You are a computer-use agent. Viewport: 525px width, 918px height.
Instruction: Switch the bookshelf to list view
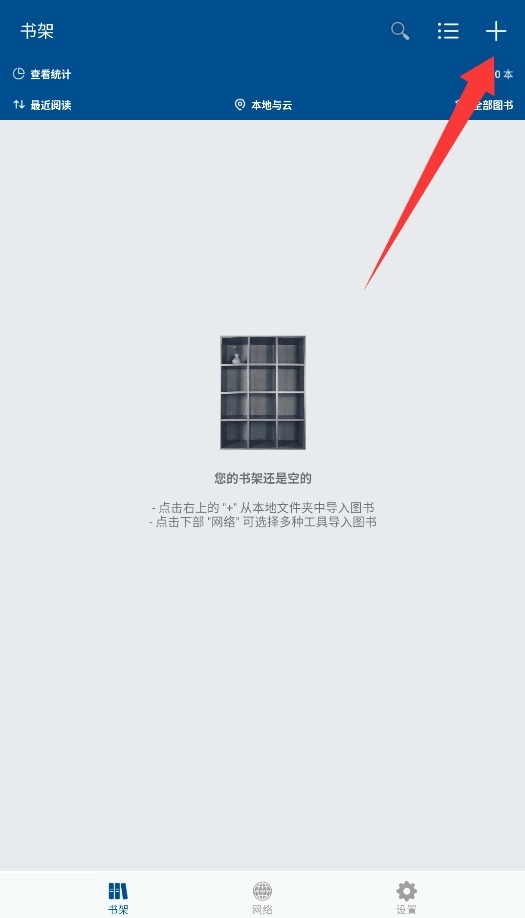point(448,31)
